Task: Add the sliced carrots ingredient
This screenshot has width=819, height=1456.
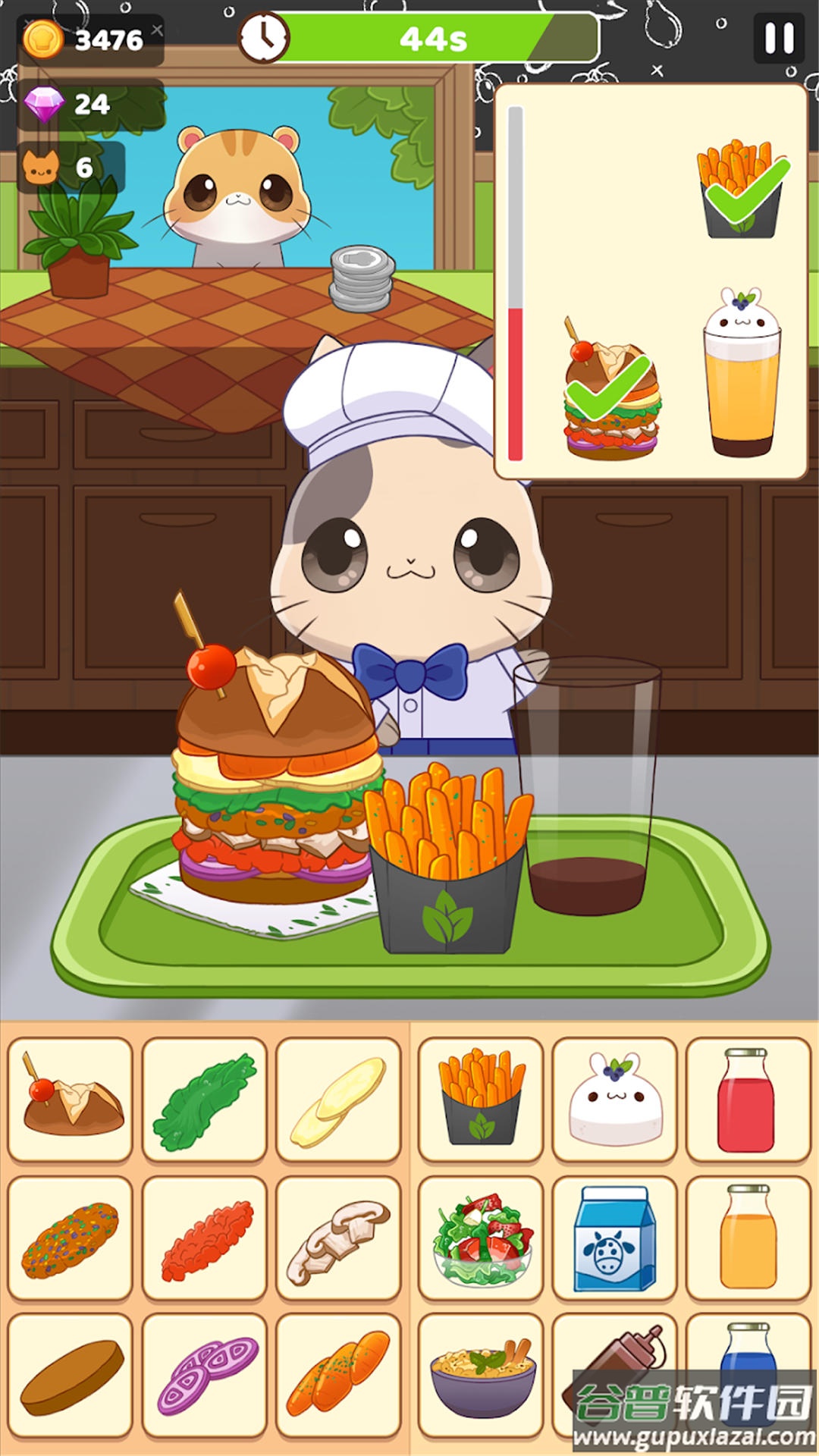Action: pos(338,1376)
